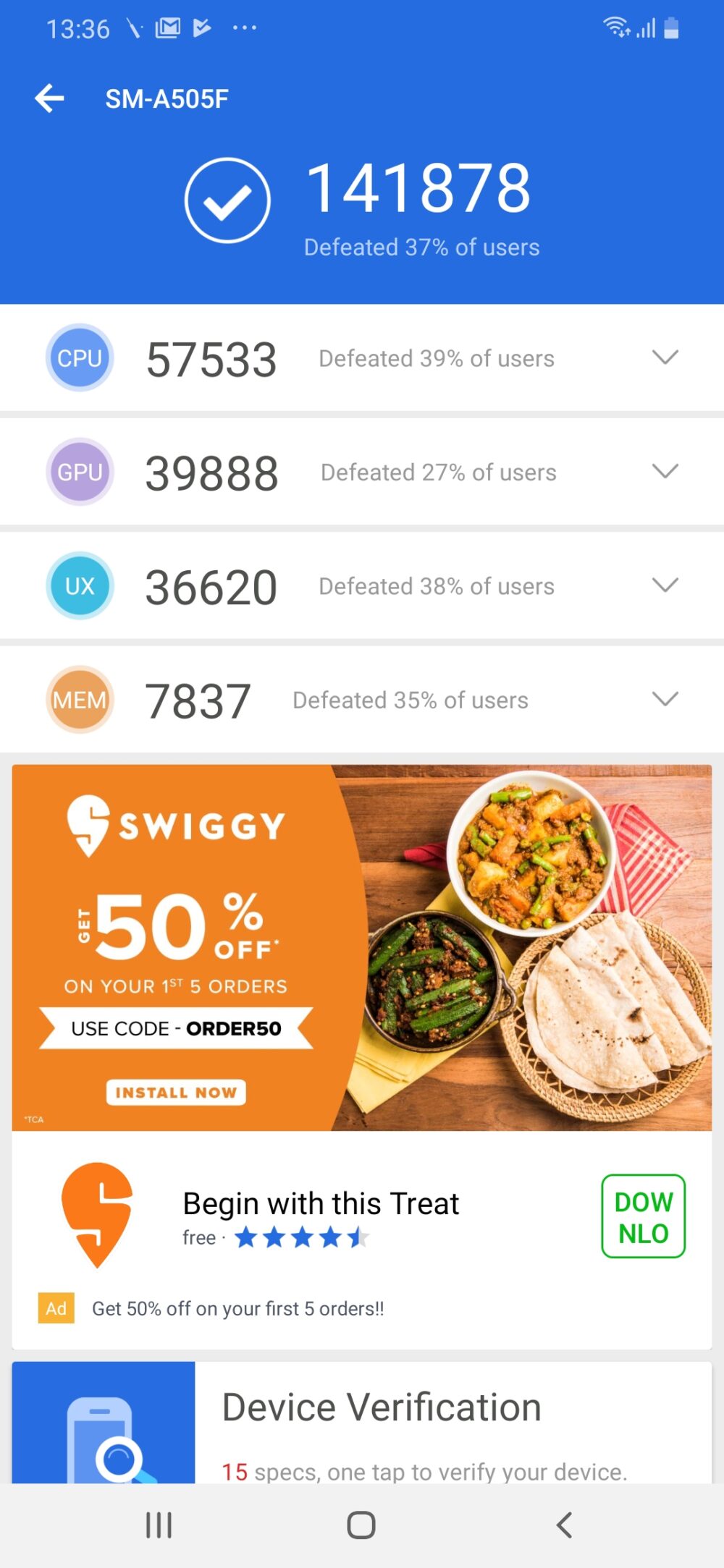Open recent apps from navigation bar
724x1568 pixels.
[159, 1525]
